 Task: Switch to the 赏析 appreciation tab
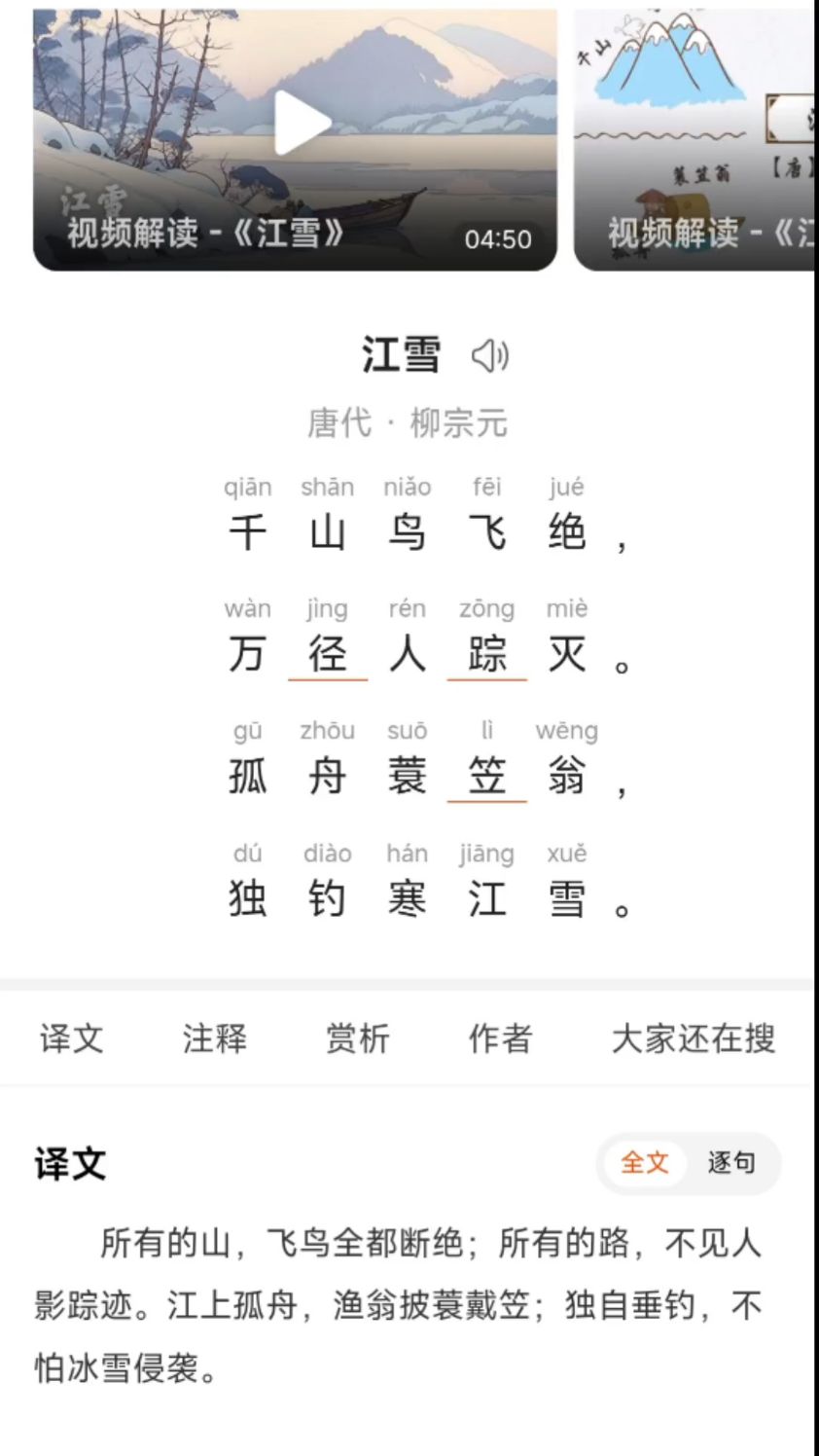coord(359,1039)
